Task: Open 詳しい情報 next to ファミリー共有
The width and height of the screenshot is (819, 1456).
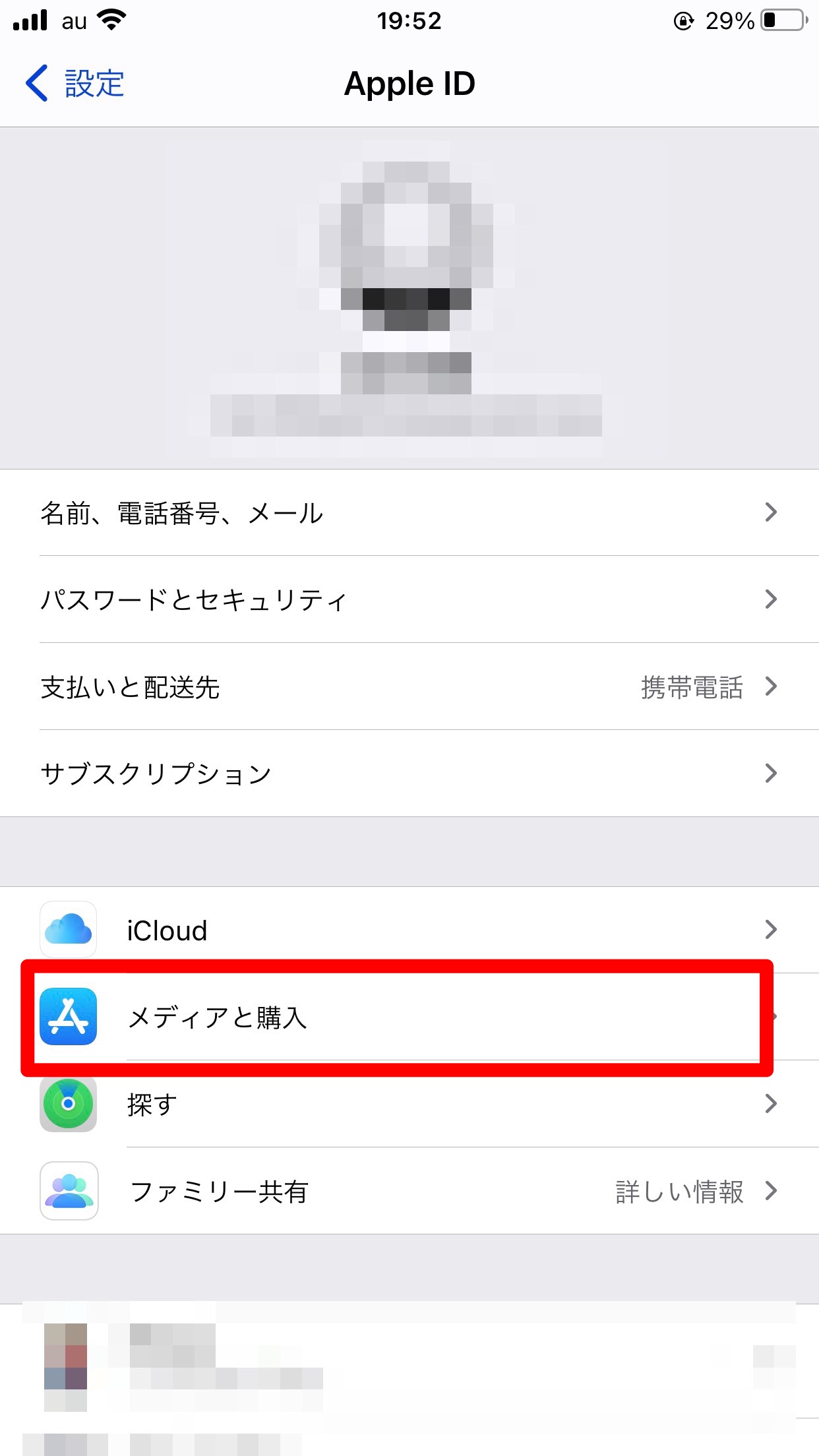Action: pos(681,1192)
